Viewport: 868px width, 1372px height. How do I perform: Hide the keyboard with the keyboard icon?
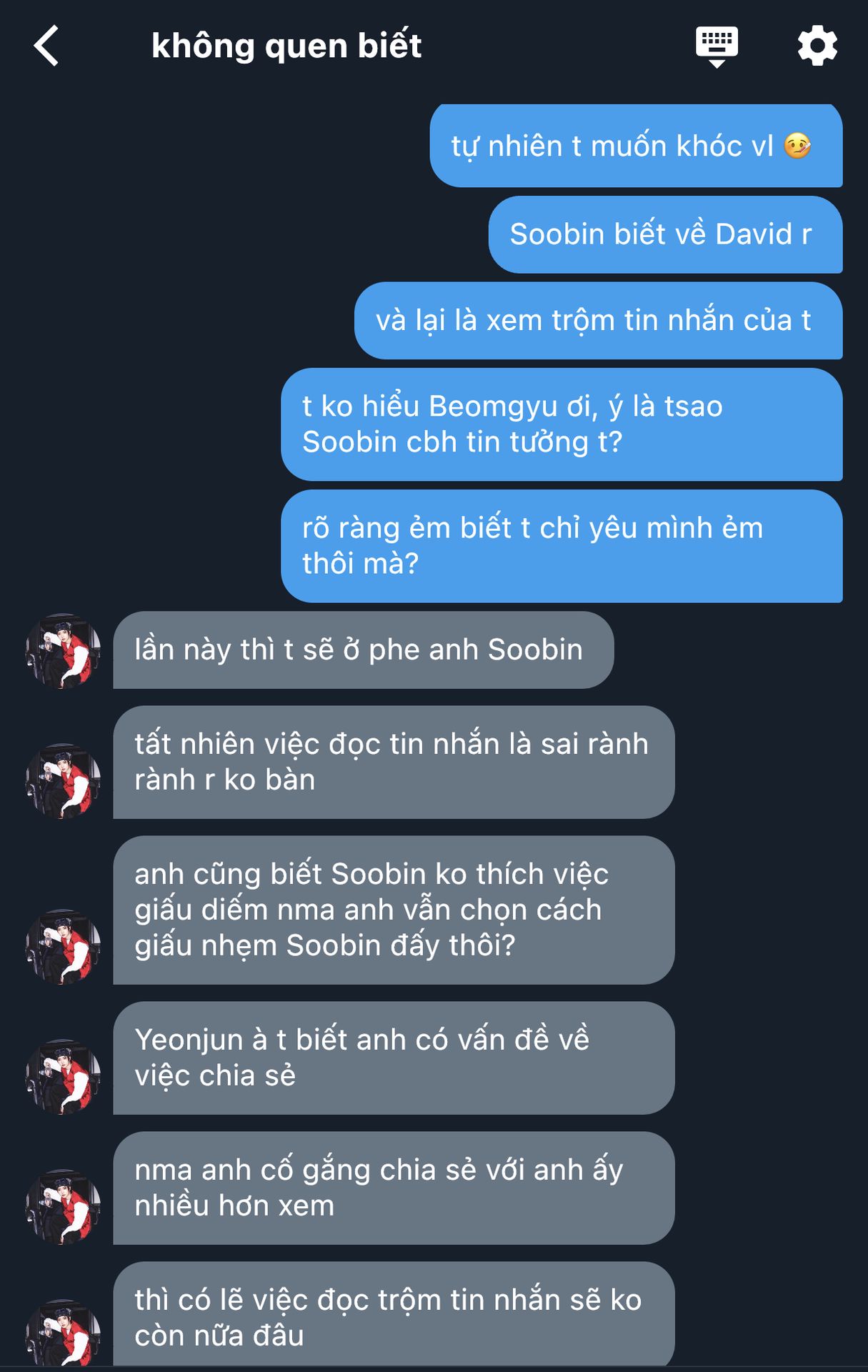(717, 46)
